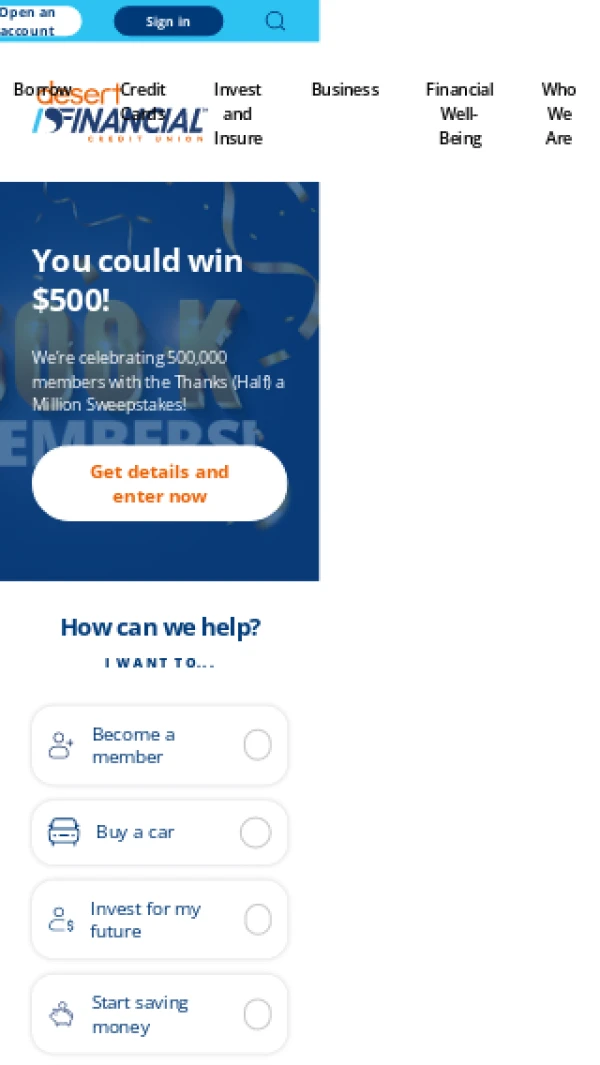Open Invest and Insure menu

tap(238, 113)
